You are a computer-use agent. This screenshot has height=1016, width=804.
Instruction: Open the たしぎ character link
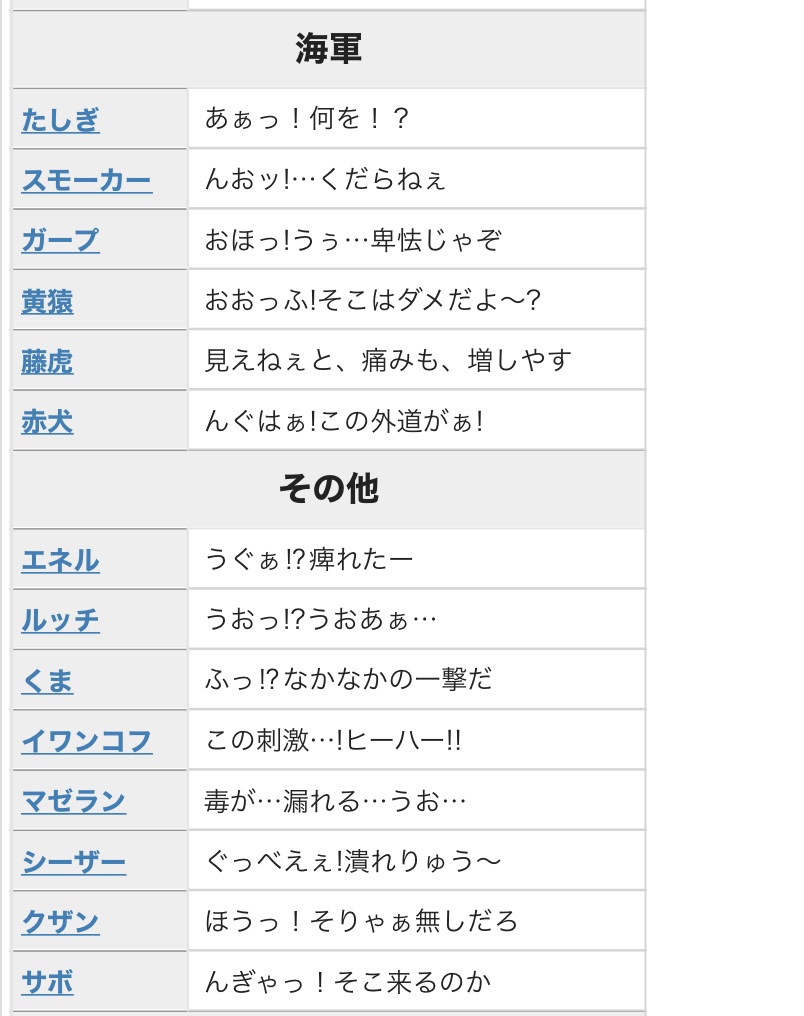coord(60,120)
